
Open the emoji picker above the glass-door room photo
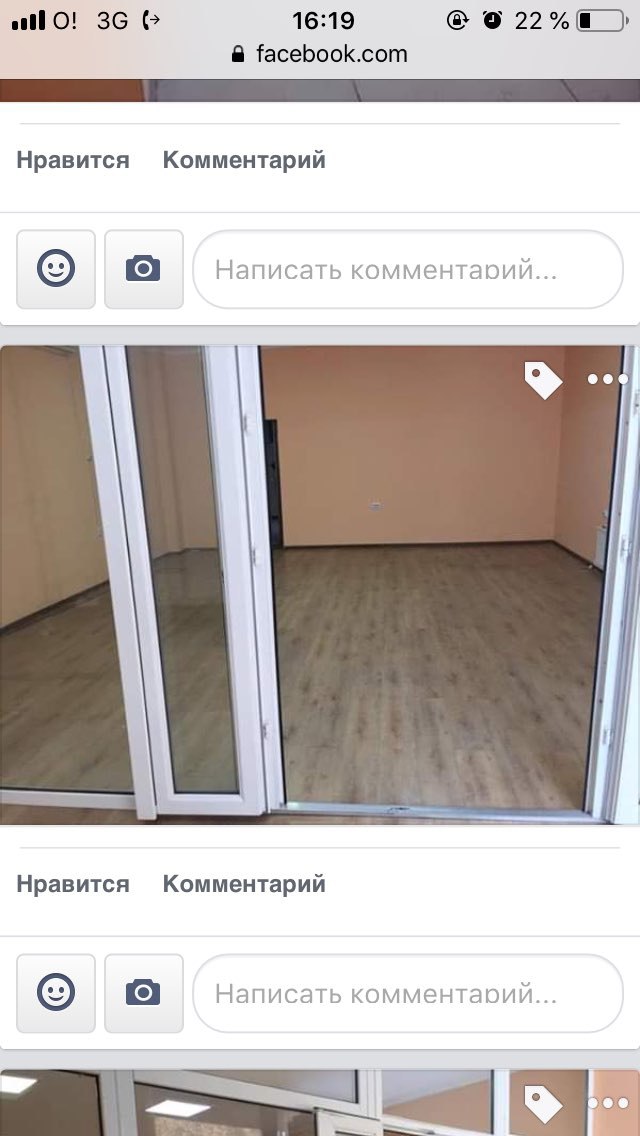click(x=56, y=270)
